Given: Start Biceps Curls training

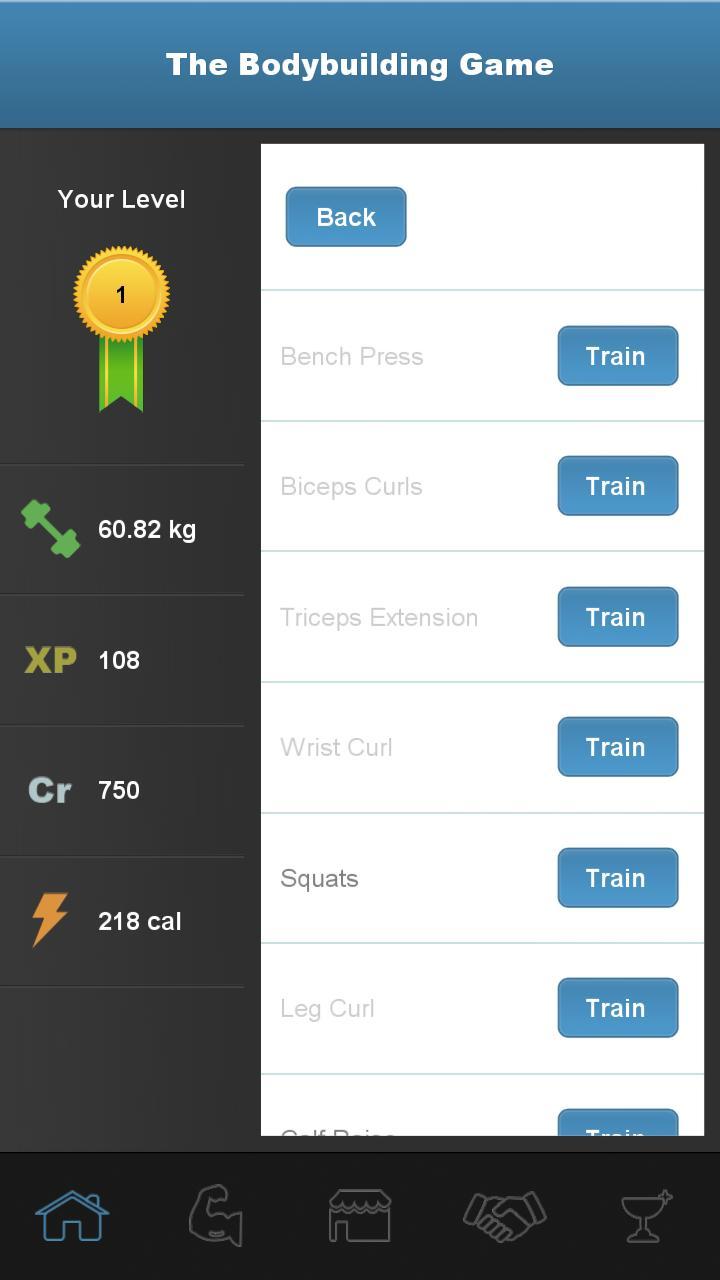Looking at the screenshot, I should (x=617, y=486).
